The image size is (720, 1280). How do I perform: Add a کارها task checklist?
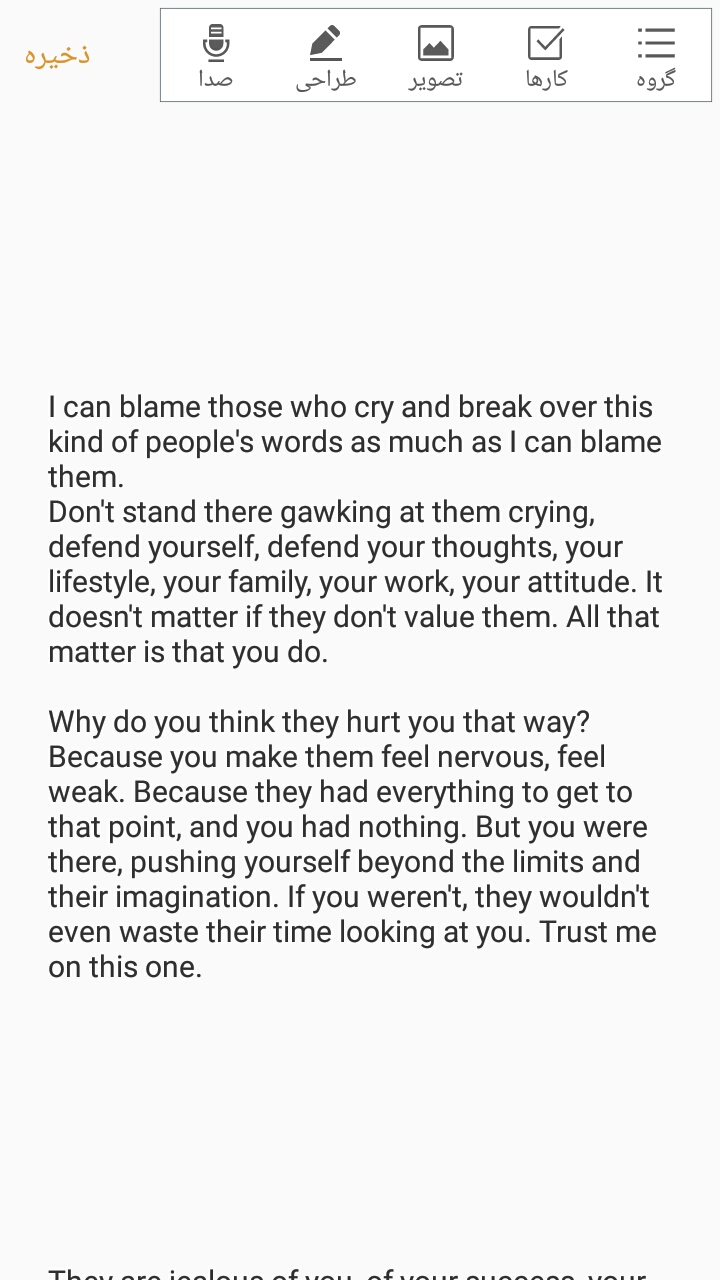coord(546,56)
